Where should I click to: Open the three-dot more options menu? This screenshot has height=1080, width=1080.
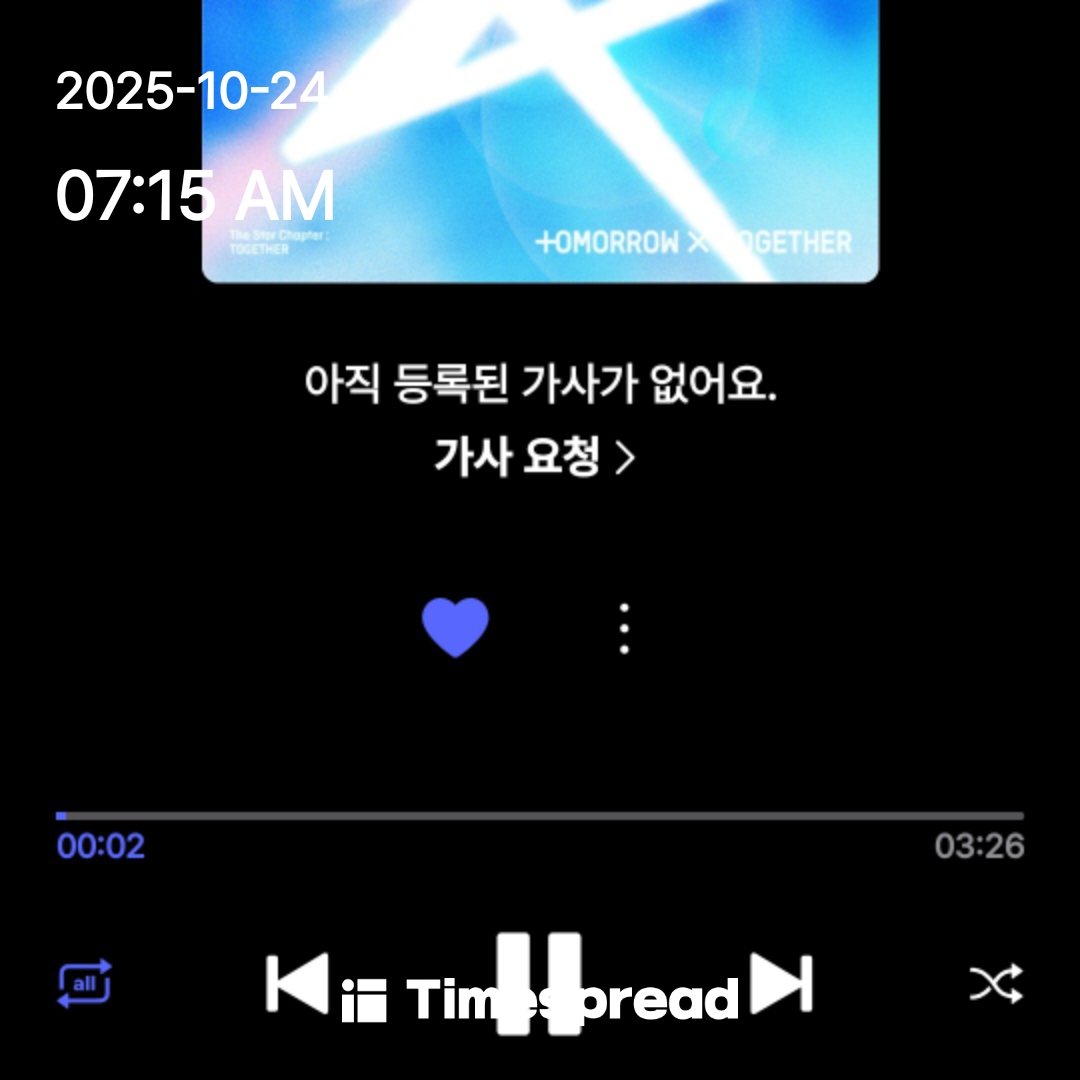coord(624,628)
